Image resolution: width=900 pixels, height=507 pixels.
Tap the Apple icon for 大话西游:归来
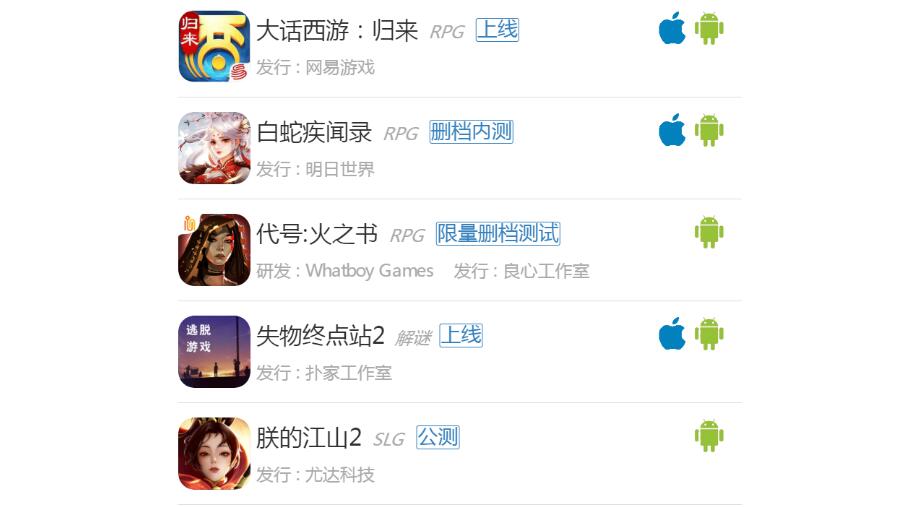tap(672, 29)
